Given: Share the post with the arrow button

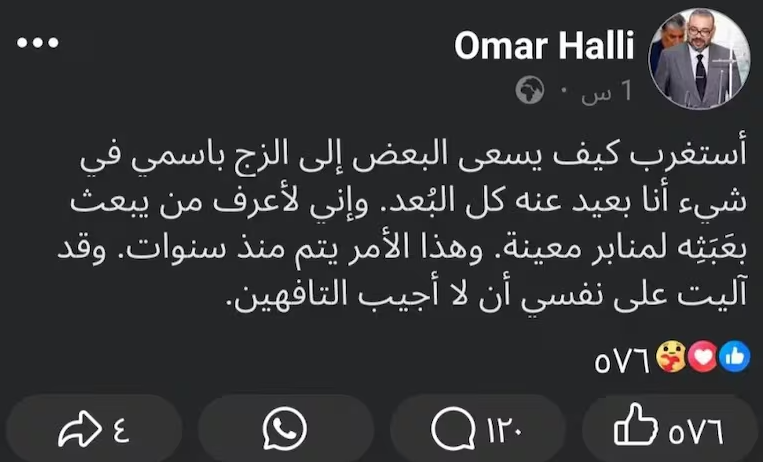Looking at the screenshot, I should 93,430.
